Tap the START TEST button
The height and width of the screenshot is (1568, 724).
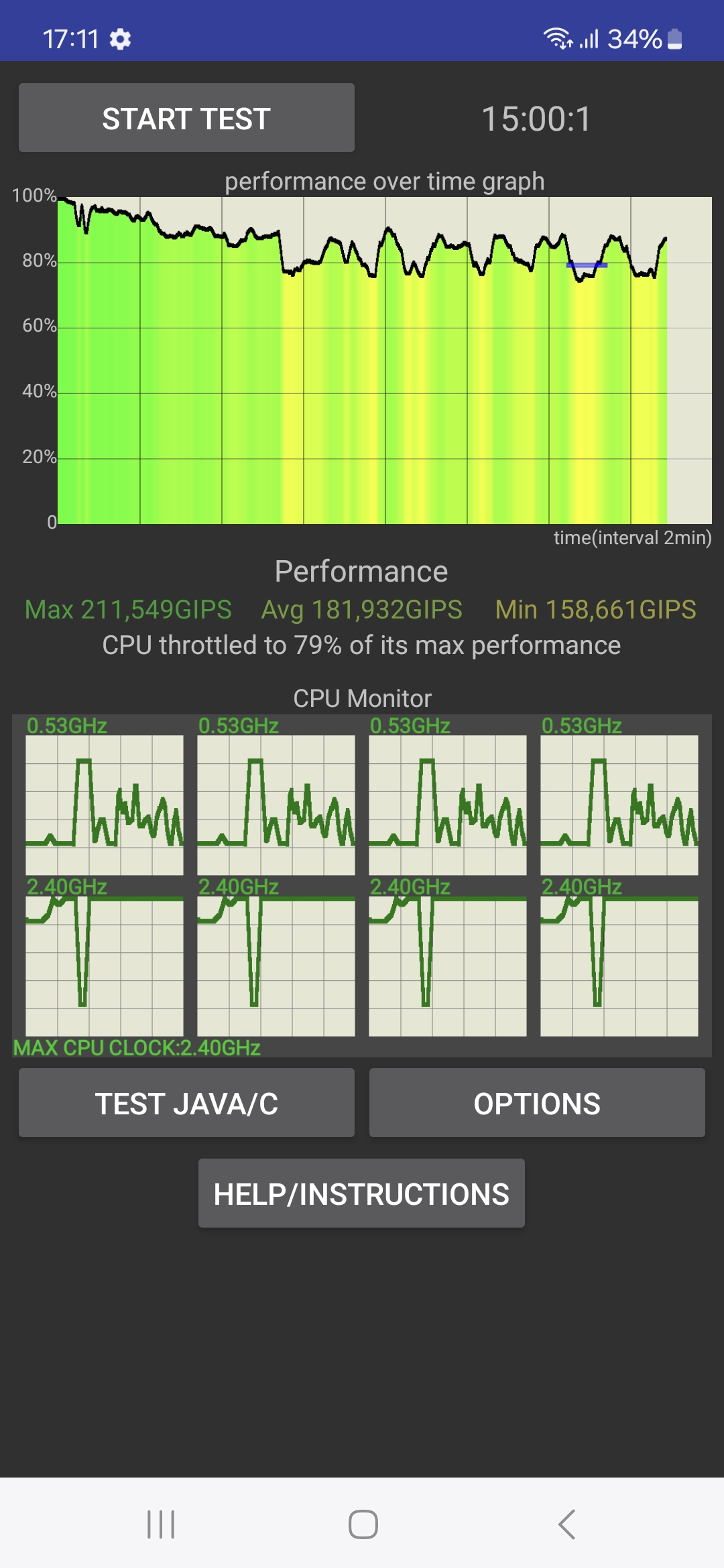click(186, 118)
